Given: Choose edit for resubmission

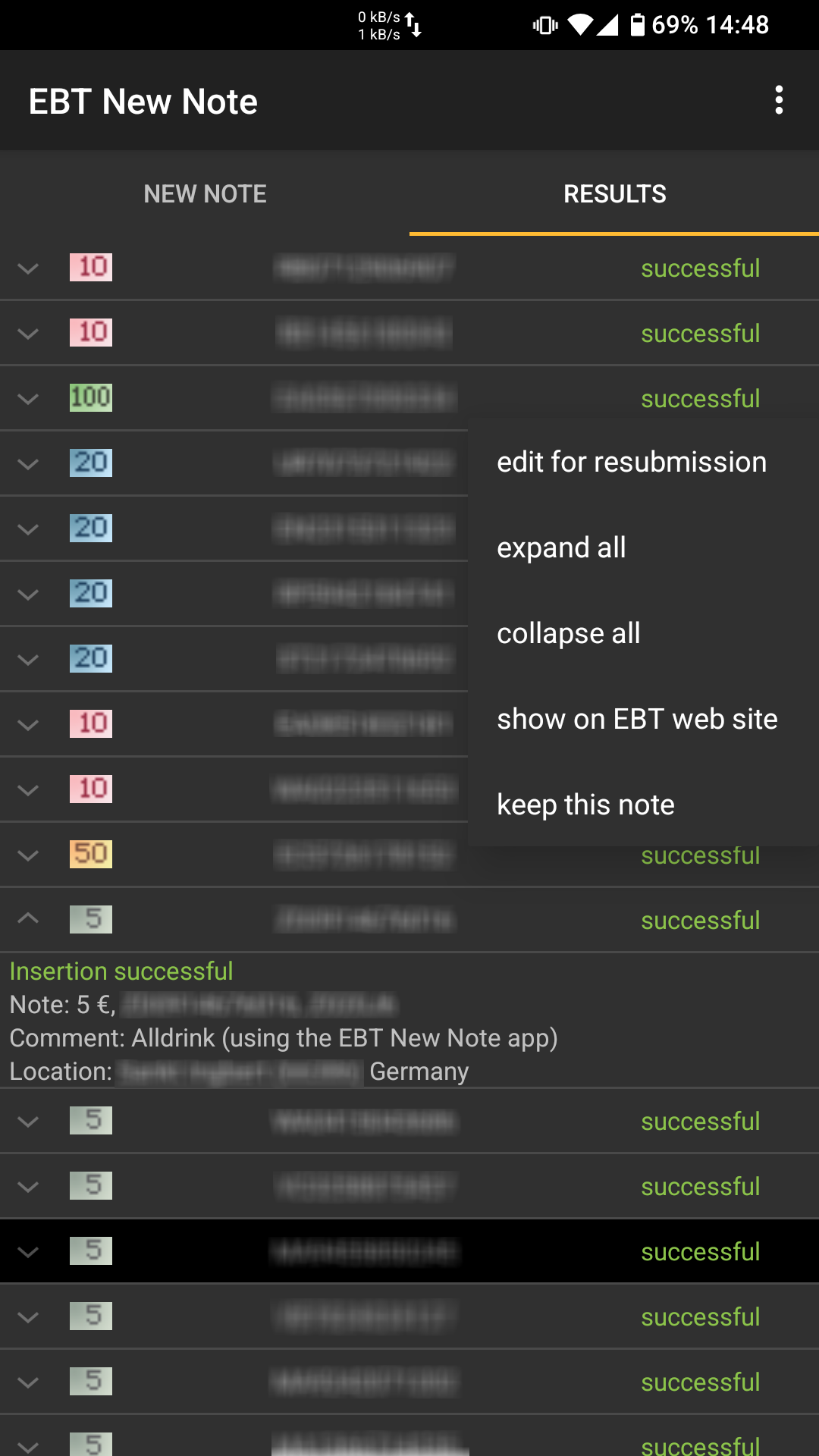Looking at the screenshot, I should click(632, 462).
